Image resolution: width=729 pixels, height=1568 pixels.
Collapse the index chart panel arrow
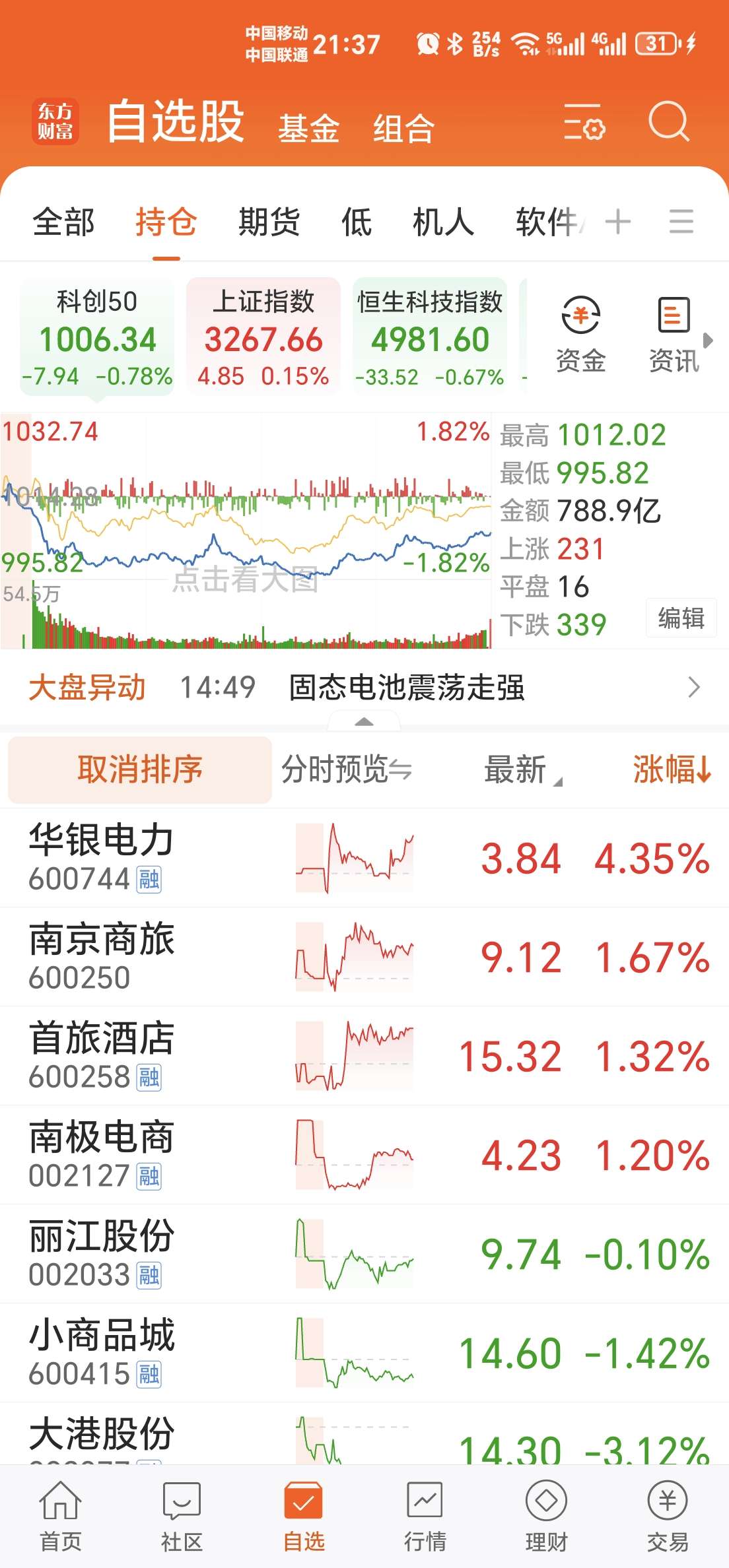pos(364,721)
